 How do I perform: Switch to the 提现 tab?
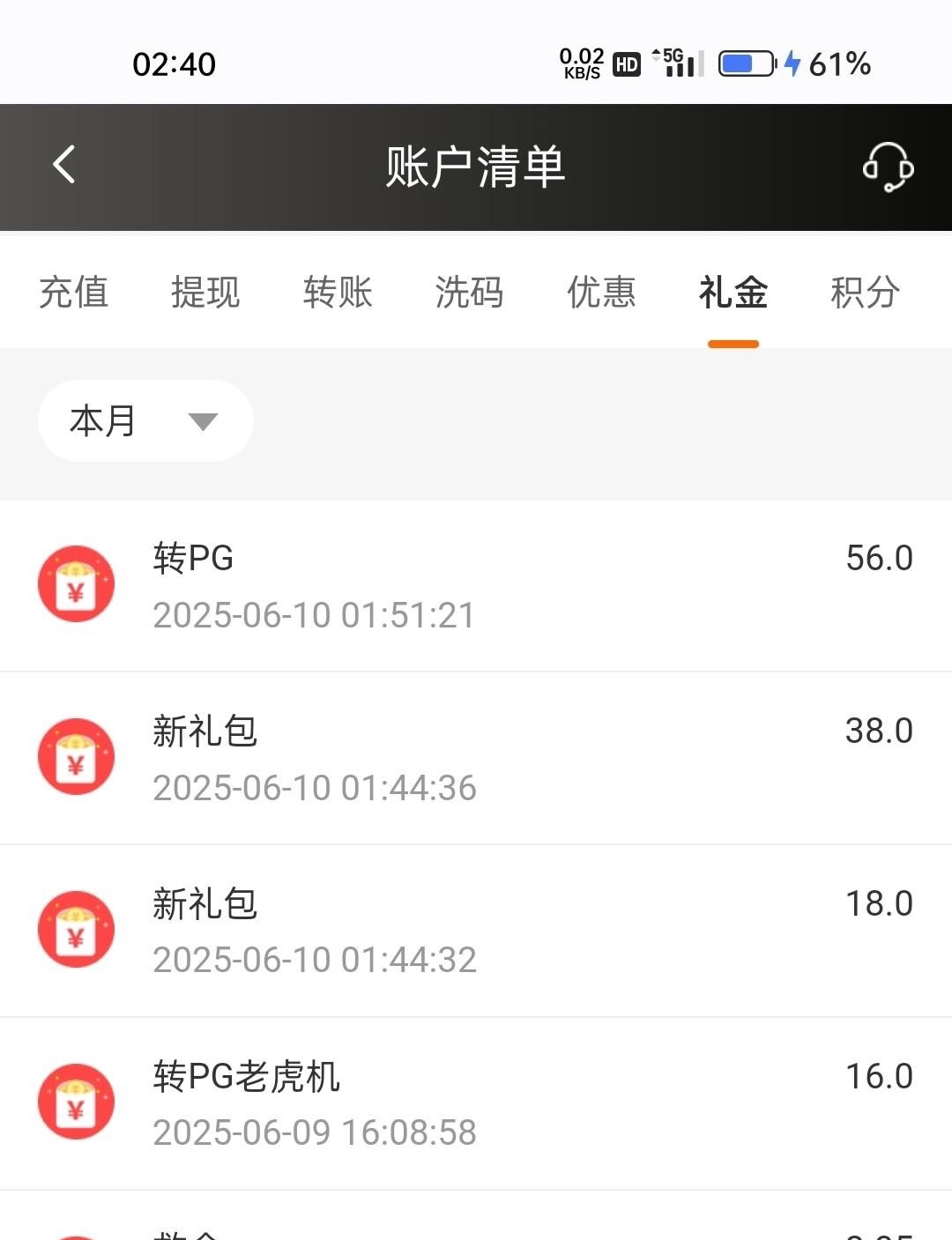coord(205,292)
